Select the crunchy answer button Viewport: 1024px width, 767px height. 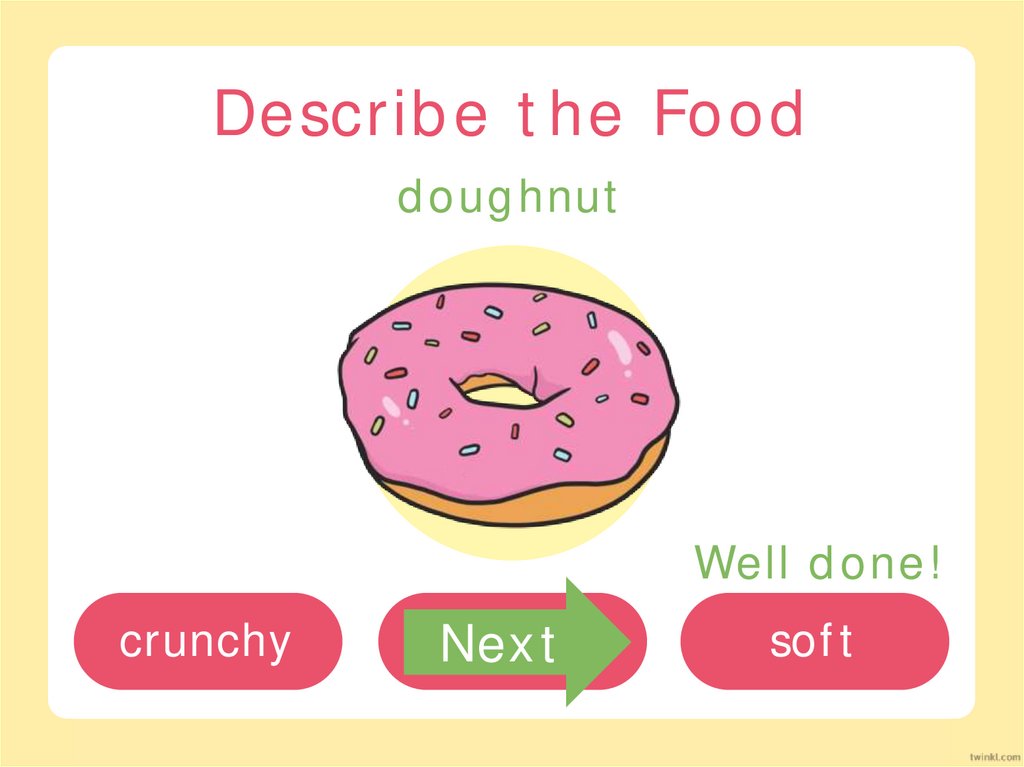click(x=207, y=641)
